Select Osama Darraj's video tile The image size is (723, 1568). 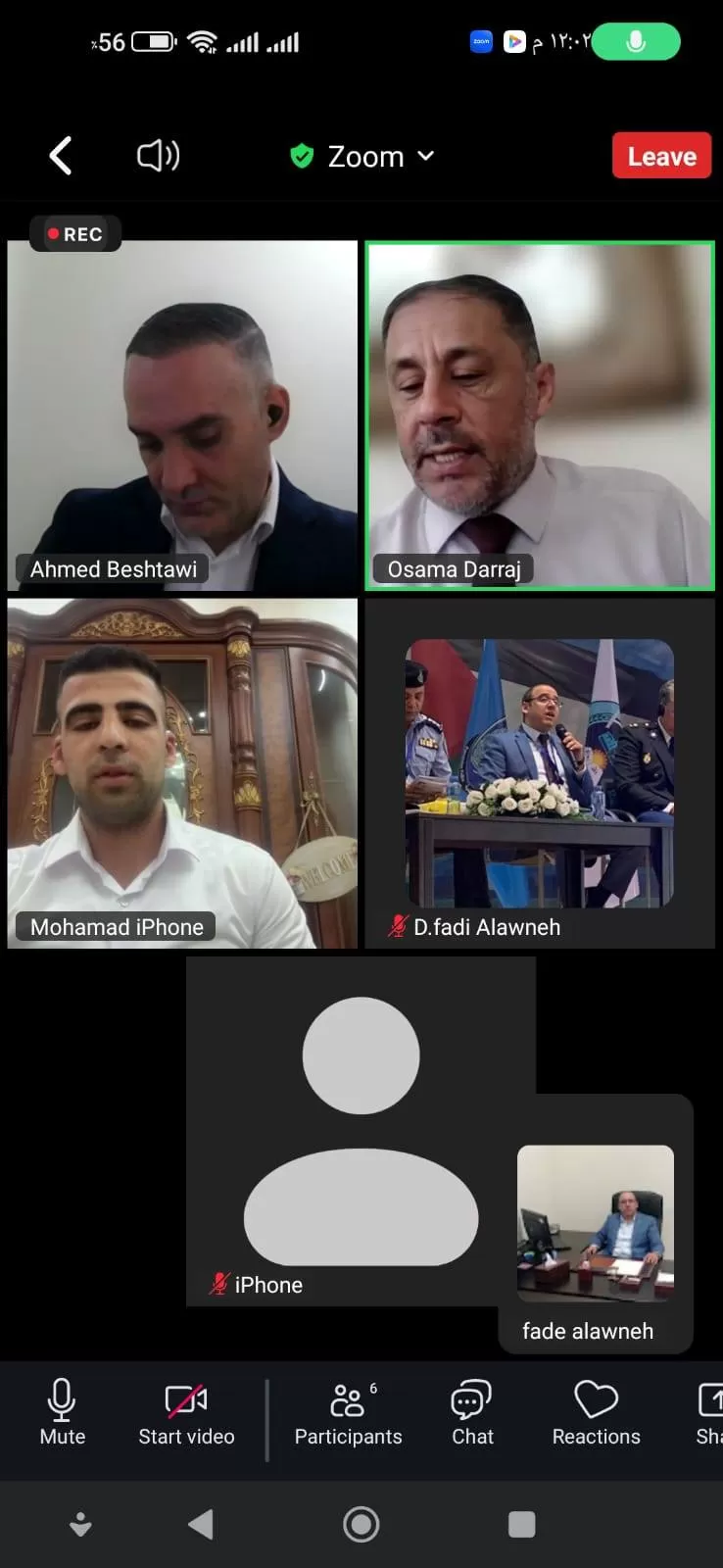[540, 416]
